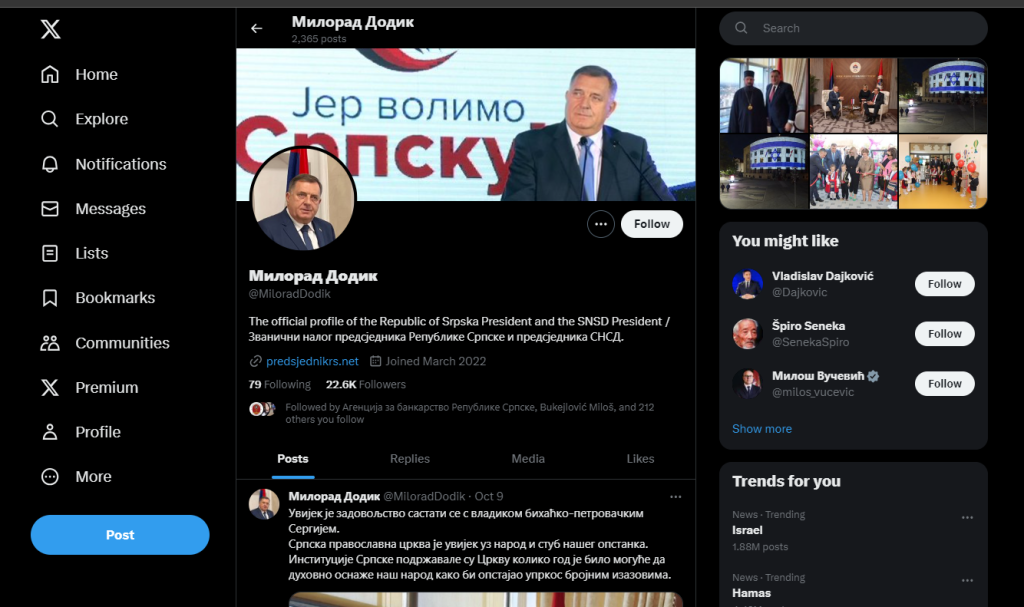Switch to the Replies tab

409,458
